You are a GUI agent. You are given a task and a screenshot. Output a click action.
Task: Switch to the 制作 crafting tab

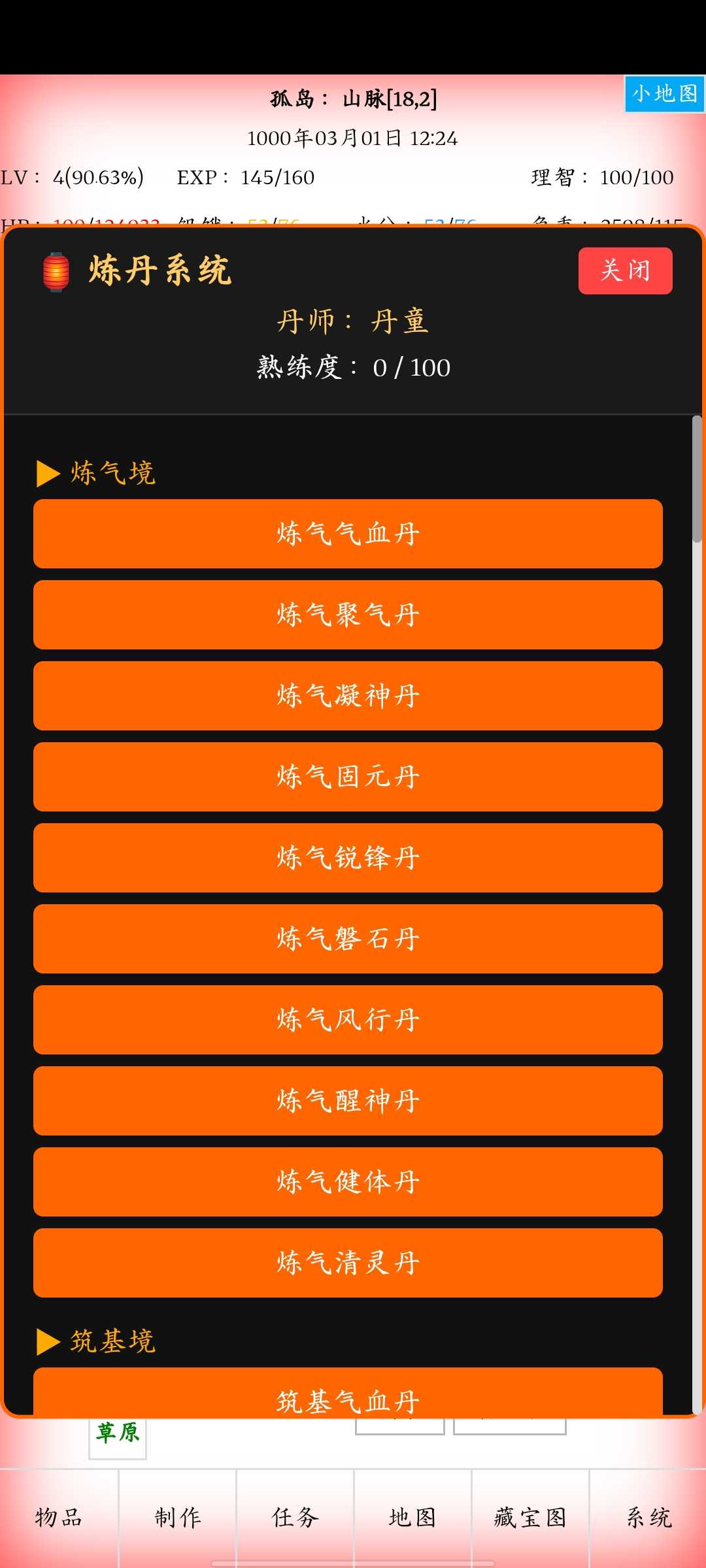[177, 1517]
